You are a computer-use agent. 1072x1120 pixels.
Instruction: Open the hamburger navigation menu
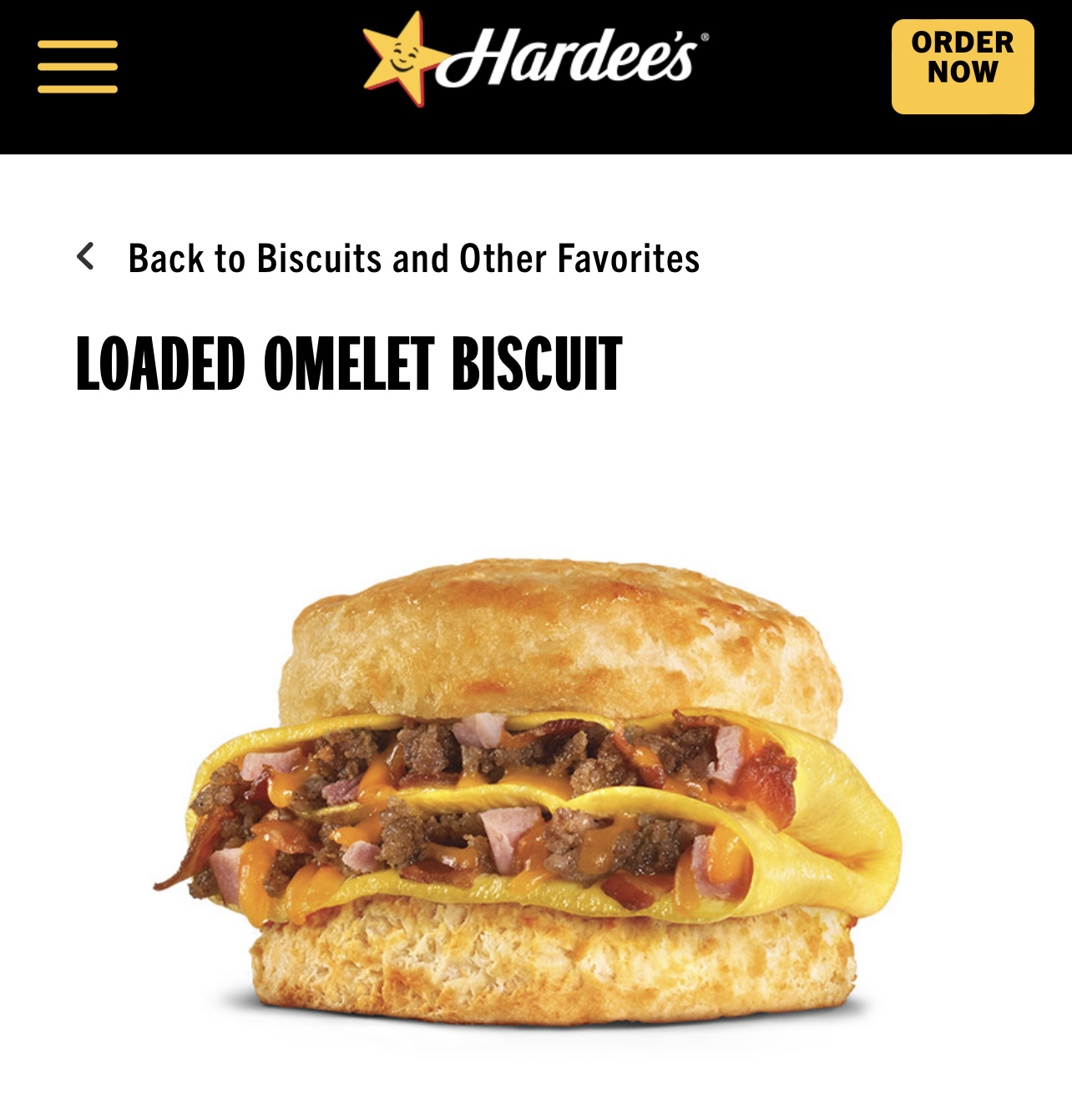tap(77, 67)
